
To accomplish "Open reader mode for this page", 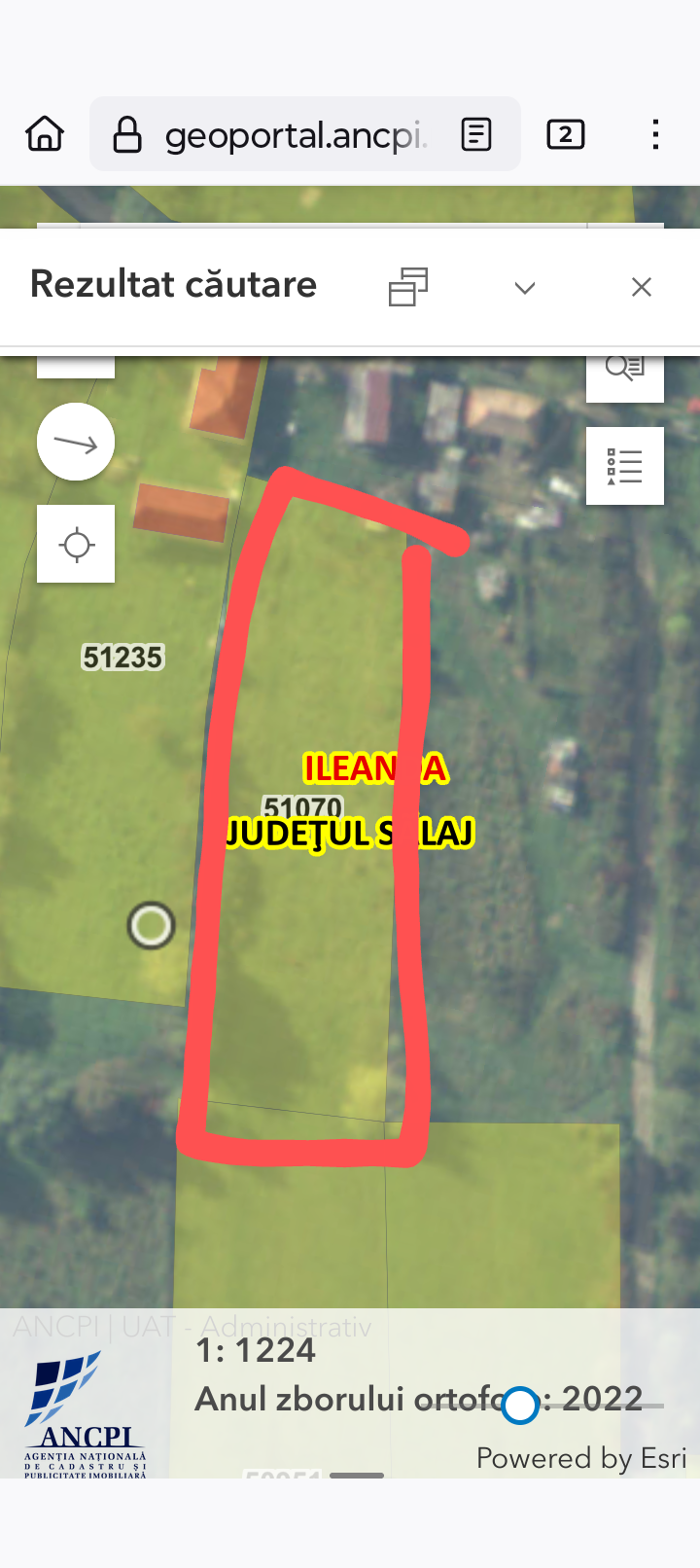I will [476, 134].
